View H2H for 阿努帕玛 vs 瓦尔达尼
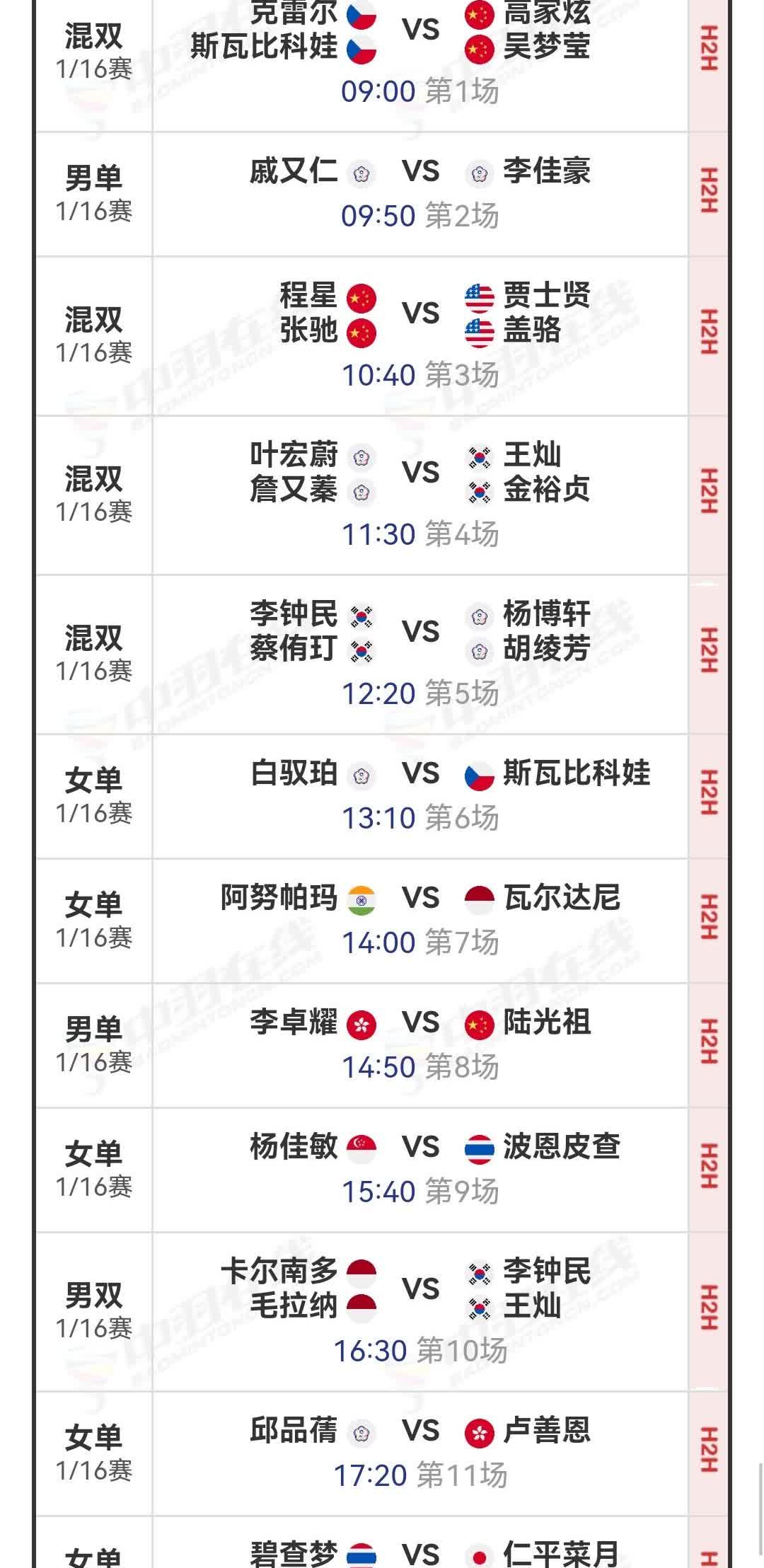This screenshot has width=764, height=1568. pos(708,921)
